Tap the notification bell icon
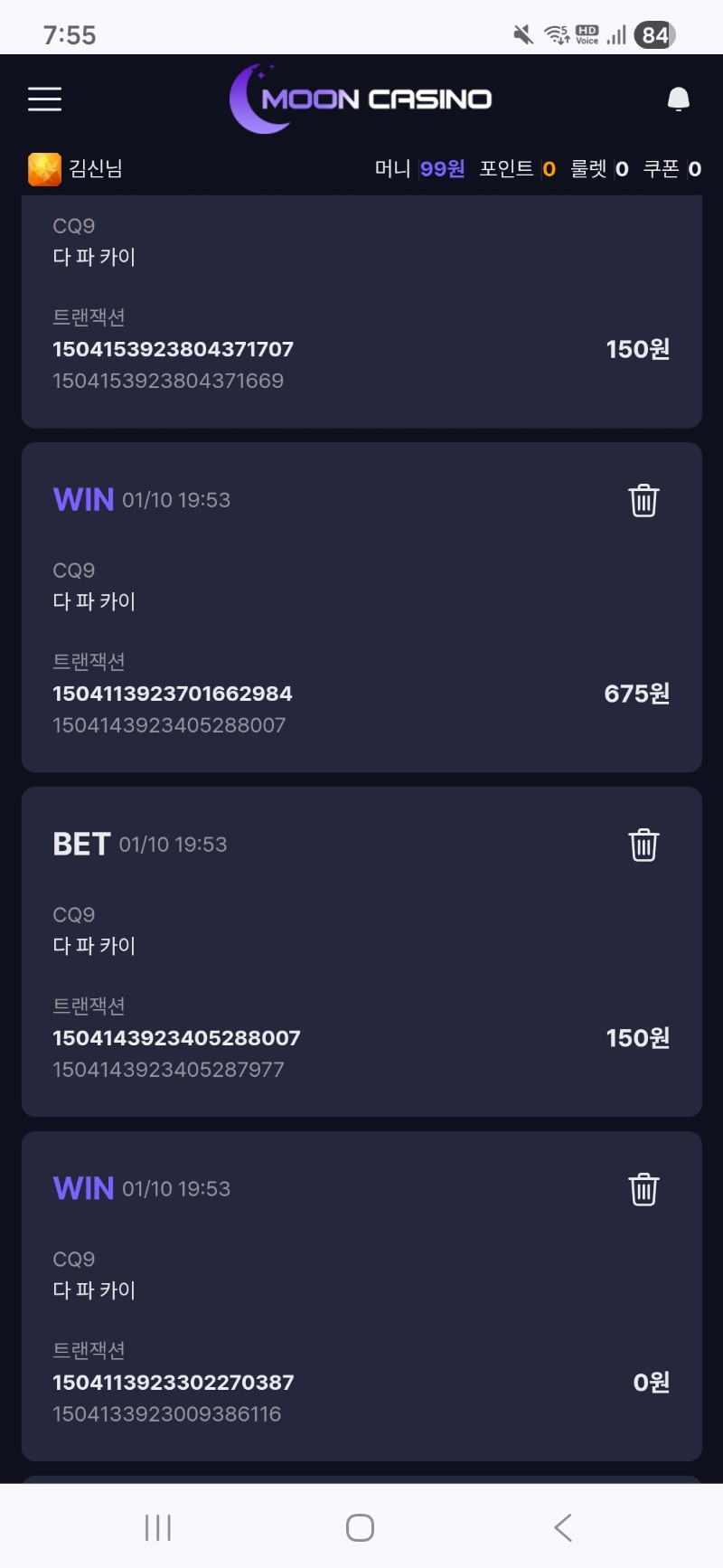 pyautogui.click(x=678, y=98)
